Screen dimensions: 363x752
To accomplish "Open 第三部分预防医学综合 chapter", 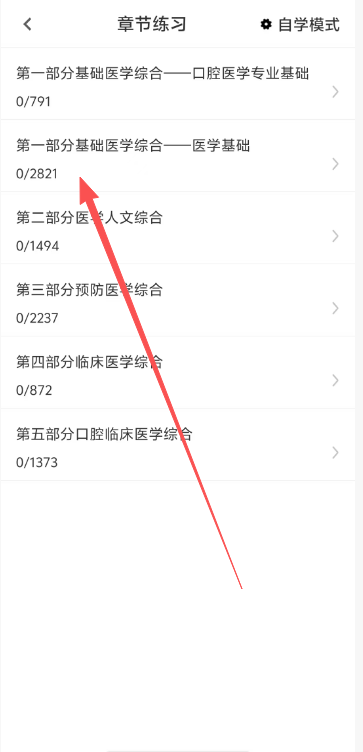I will (177, 300).
